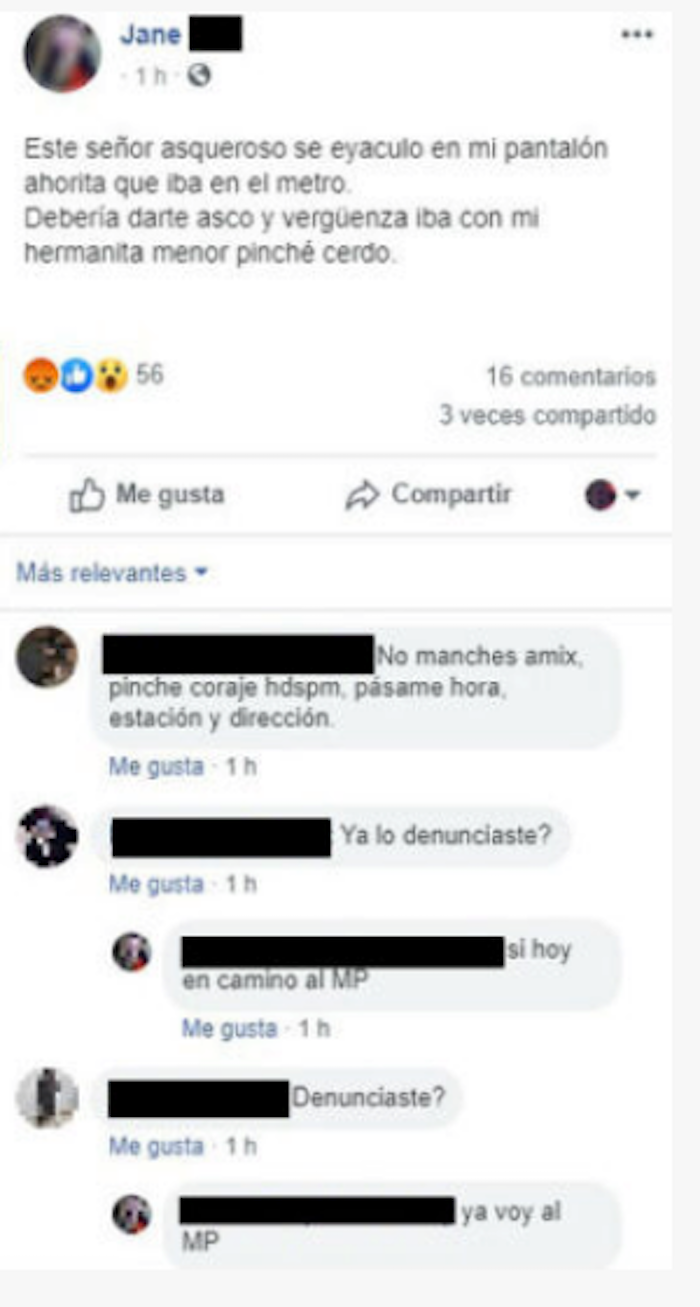Image resolution: width=700 pixels, height=1307 pixels.
Task: Like the reply "sí hoy en camino al MP"
Action: pyautogui.click(x=228, y=1028)
